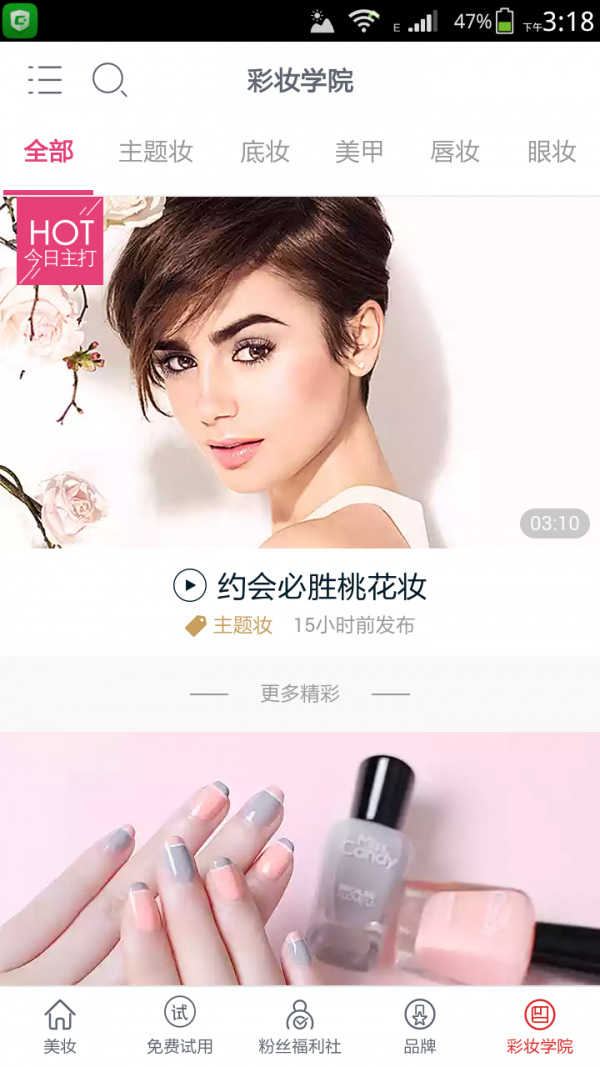Switch to the 唇妆 tab
The image size is (600, 1067).
(455, 152)
